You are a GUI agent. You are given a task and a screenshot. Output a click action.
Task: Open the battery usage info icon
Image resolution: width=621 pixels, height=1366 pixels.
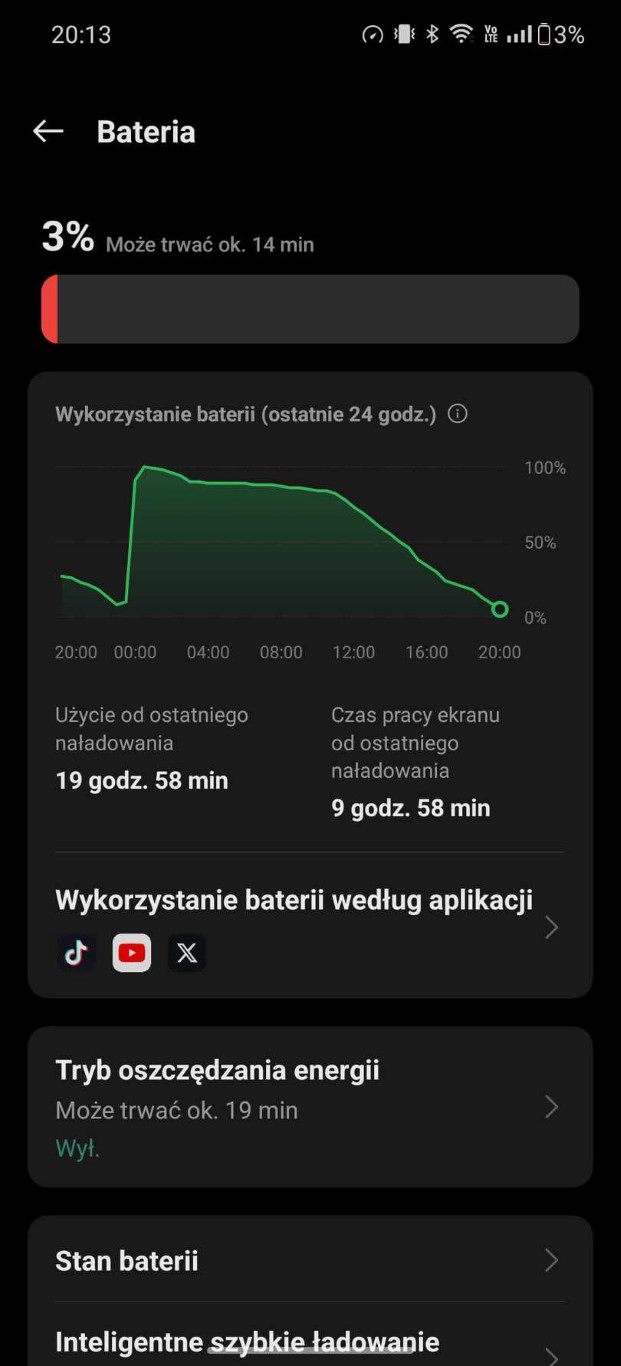458,414
